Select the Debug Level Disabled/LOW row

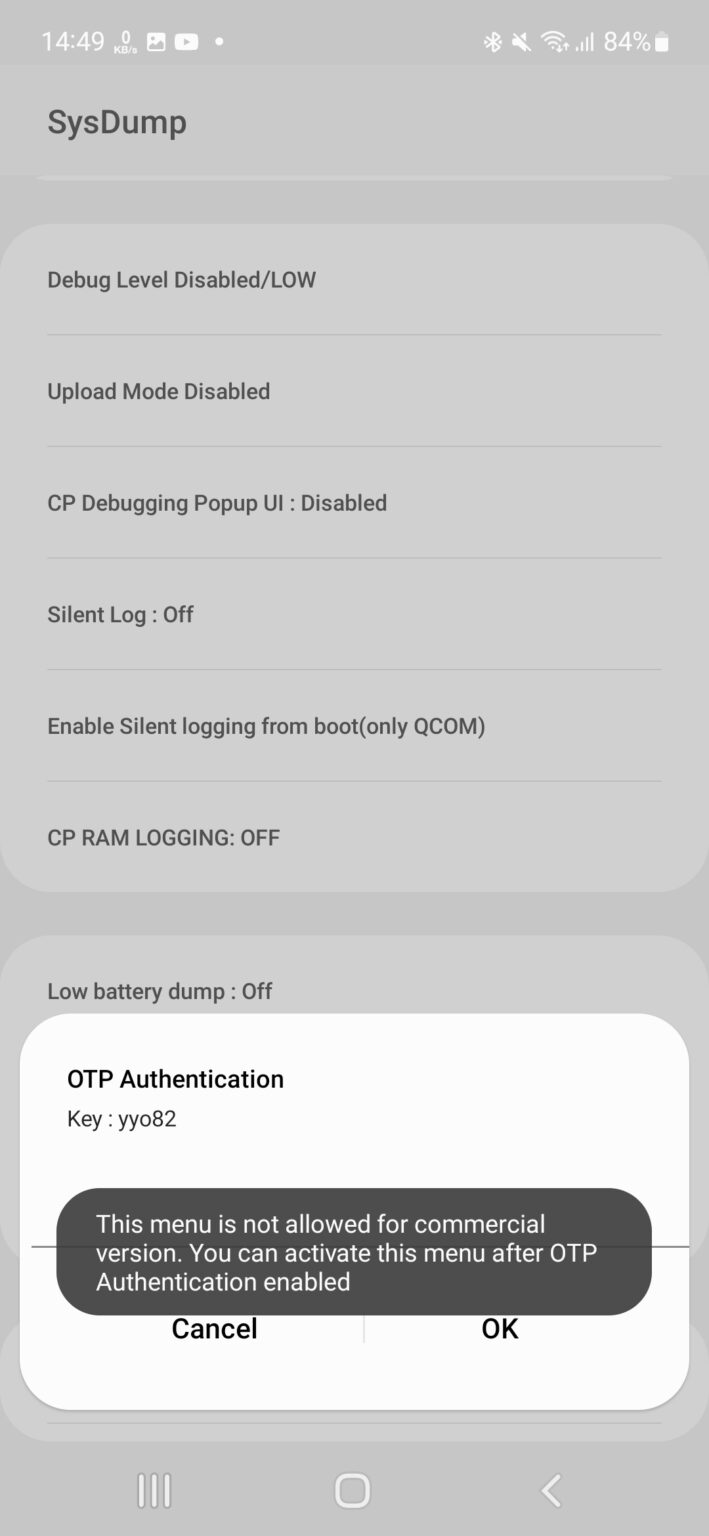181,280
